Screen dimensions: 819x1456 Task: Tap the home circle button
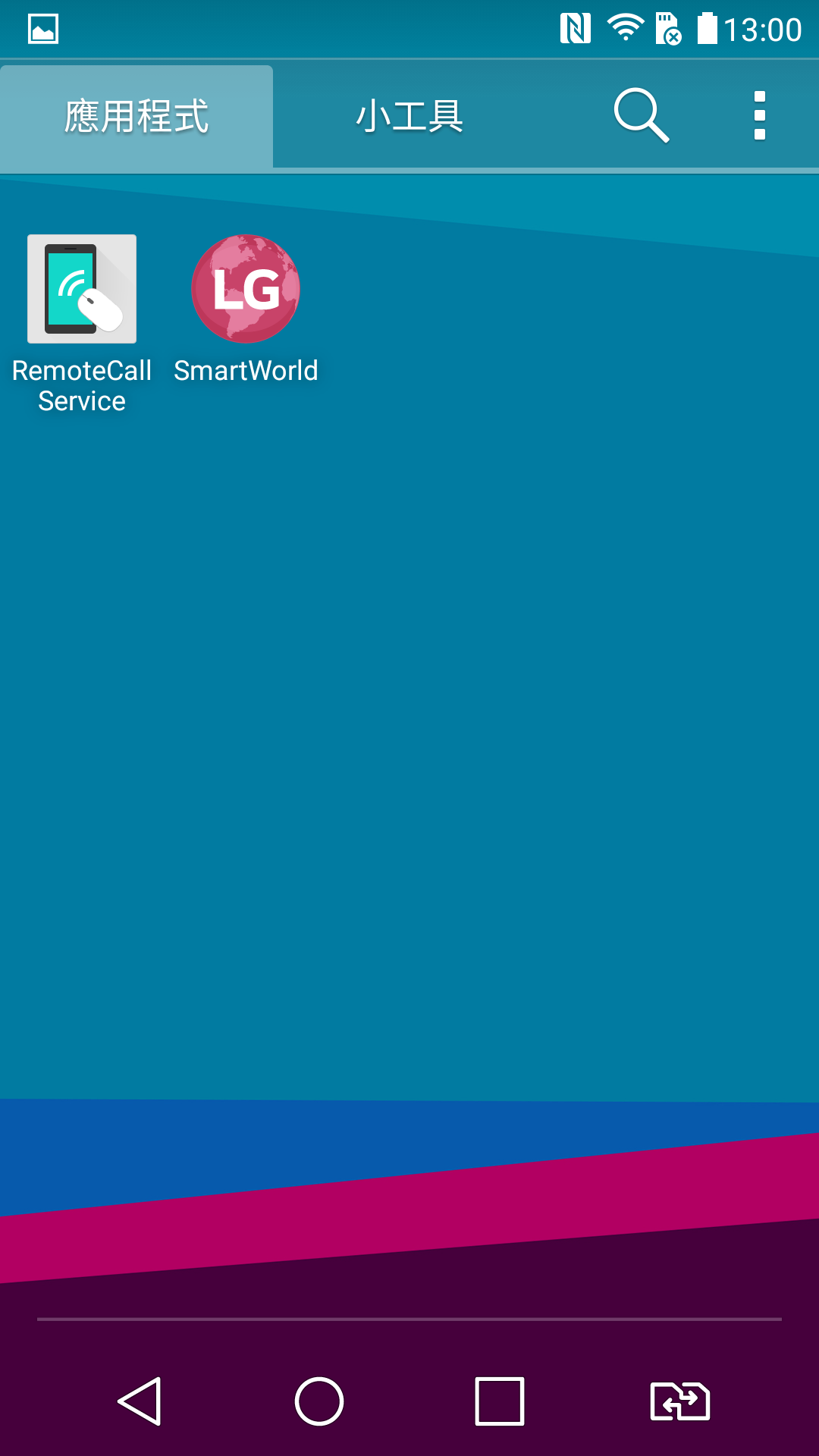tap(319, 1401)
